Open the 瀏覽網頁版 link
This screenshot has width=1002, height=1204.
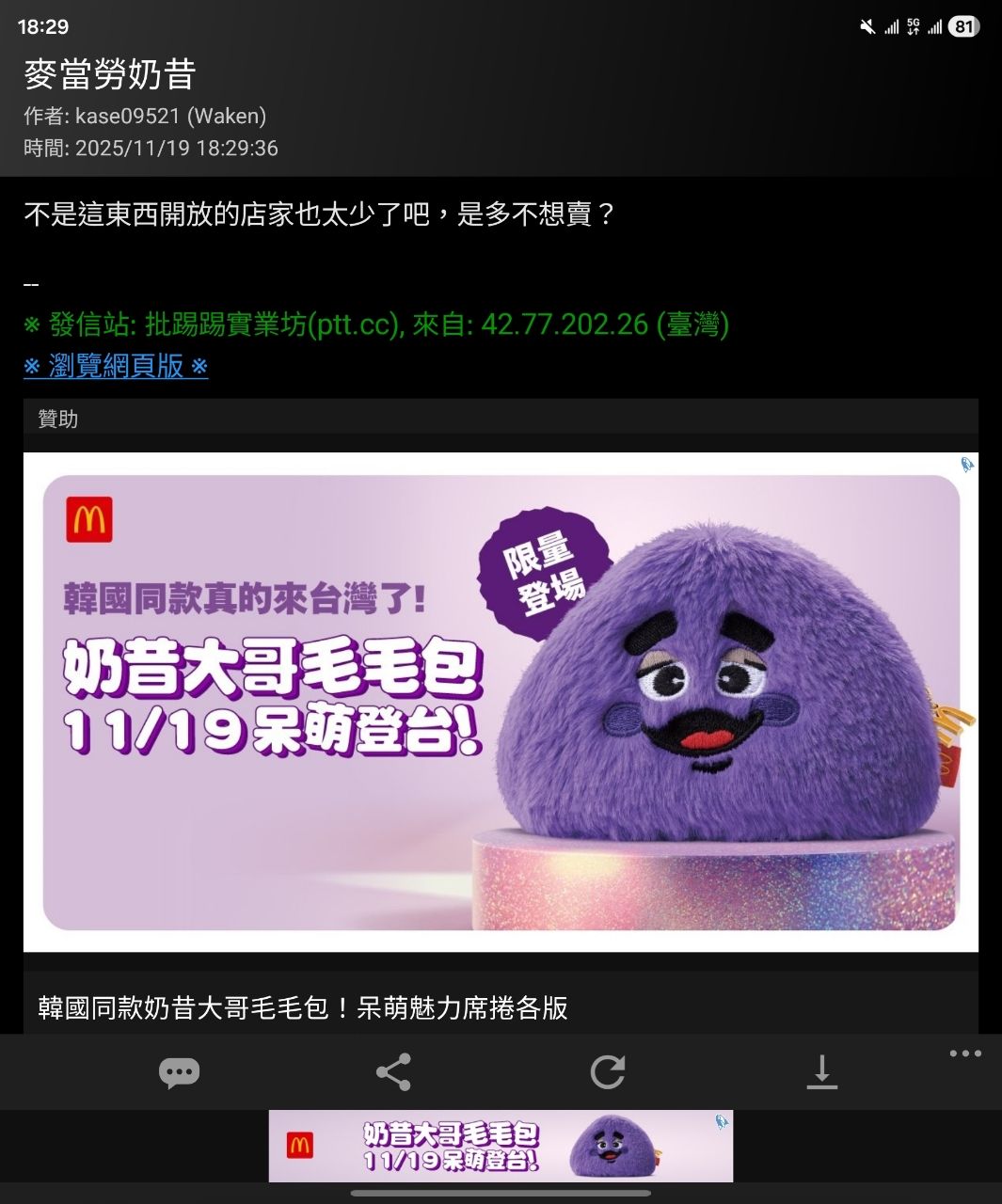pos(116,366)
